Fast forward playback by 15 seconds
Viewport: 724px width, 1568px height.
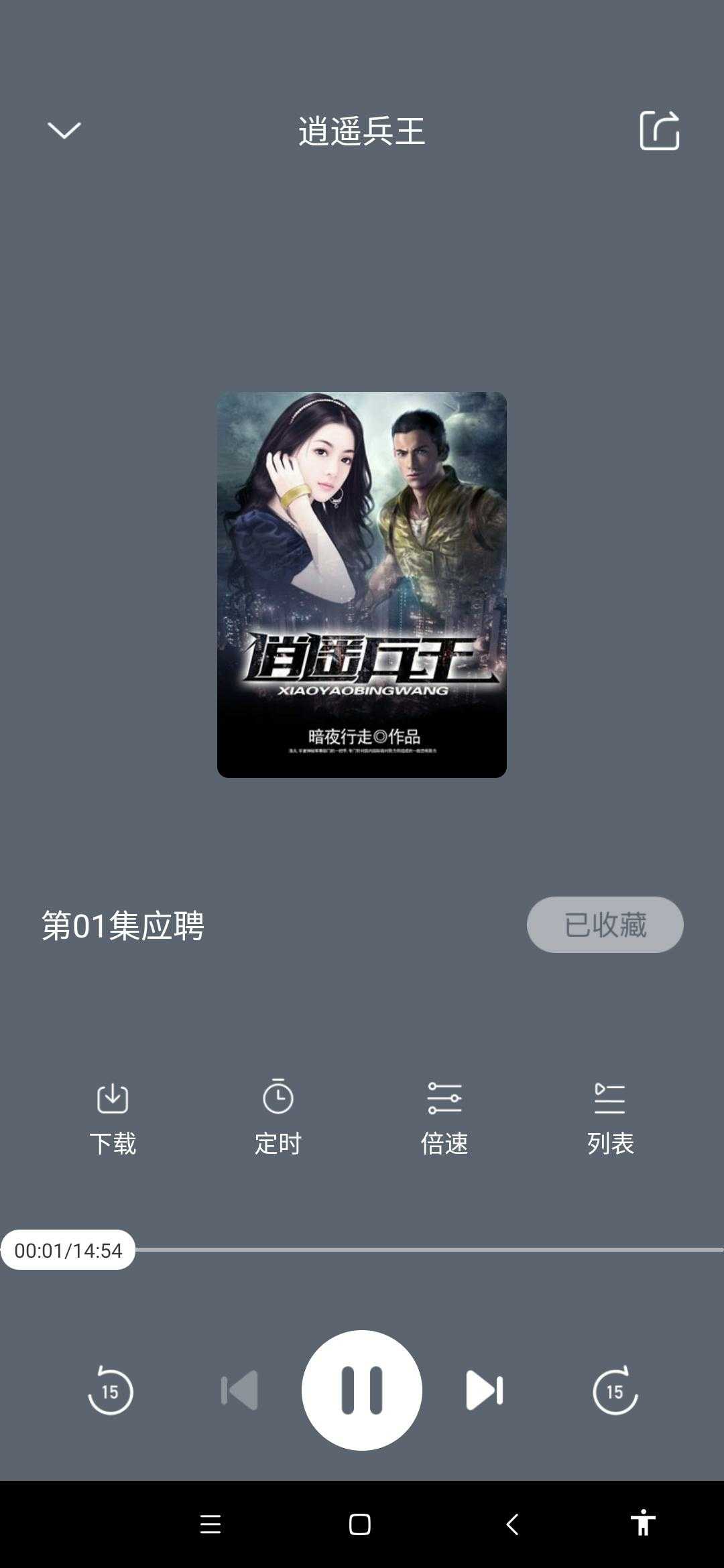615,1390
